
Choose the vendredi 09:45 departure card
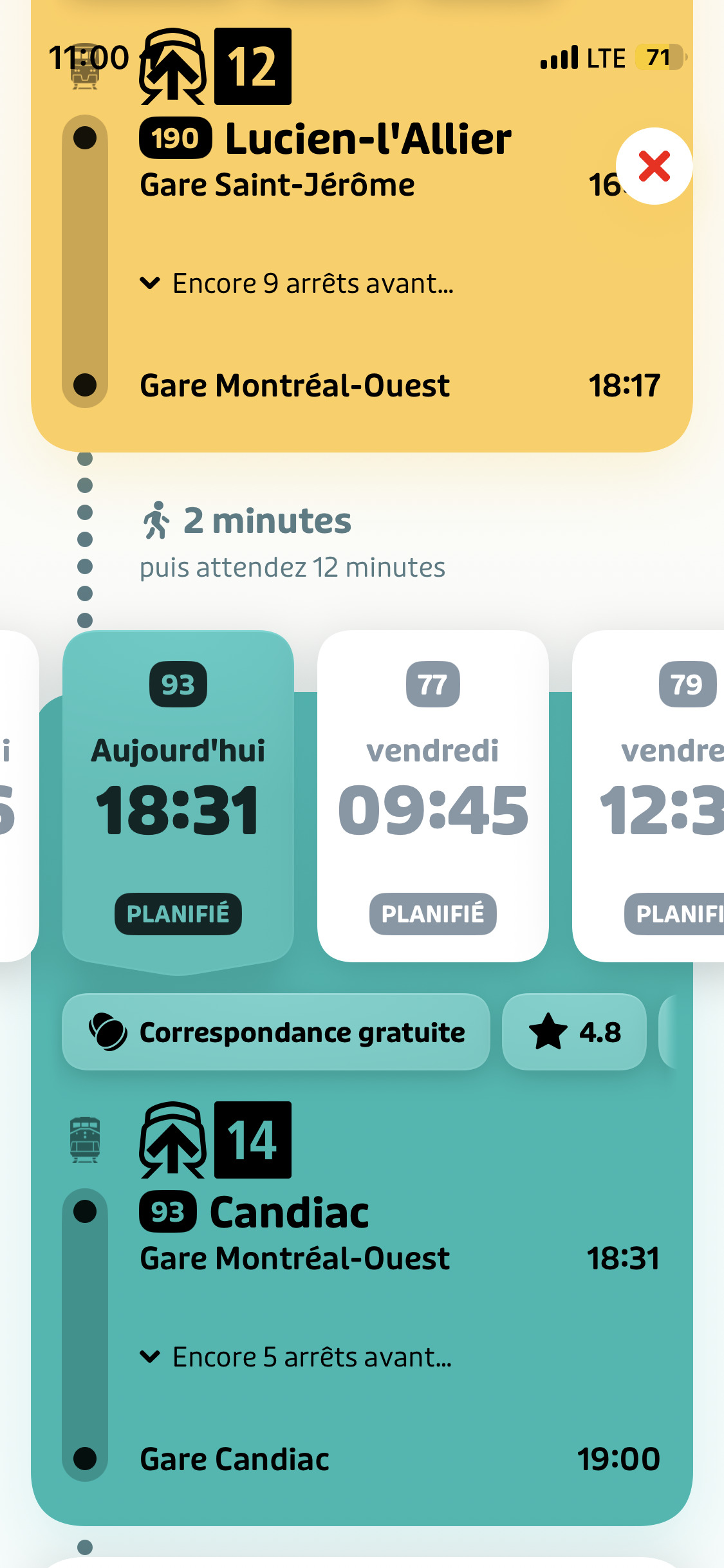(432, 797)
